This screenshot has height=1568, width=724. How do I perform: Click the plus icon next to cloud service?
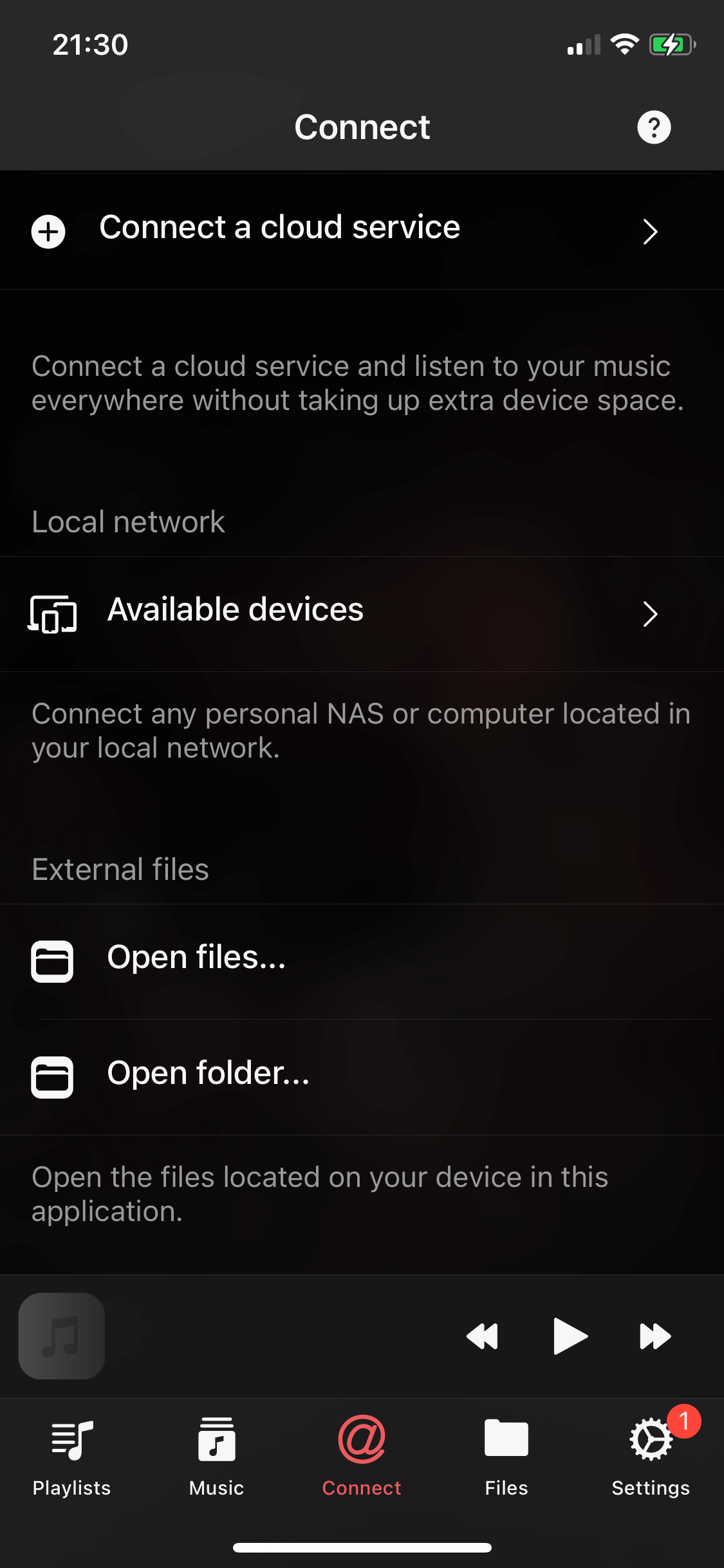(48, 232)
